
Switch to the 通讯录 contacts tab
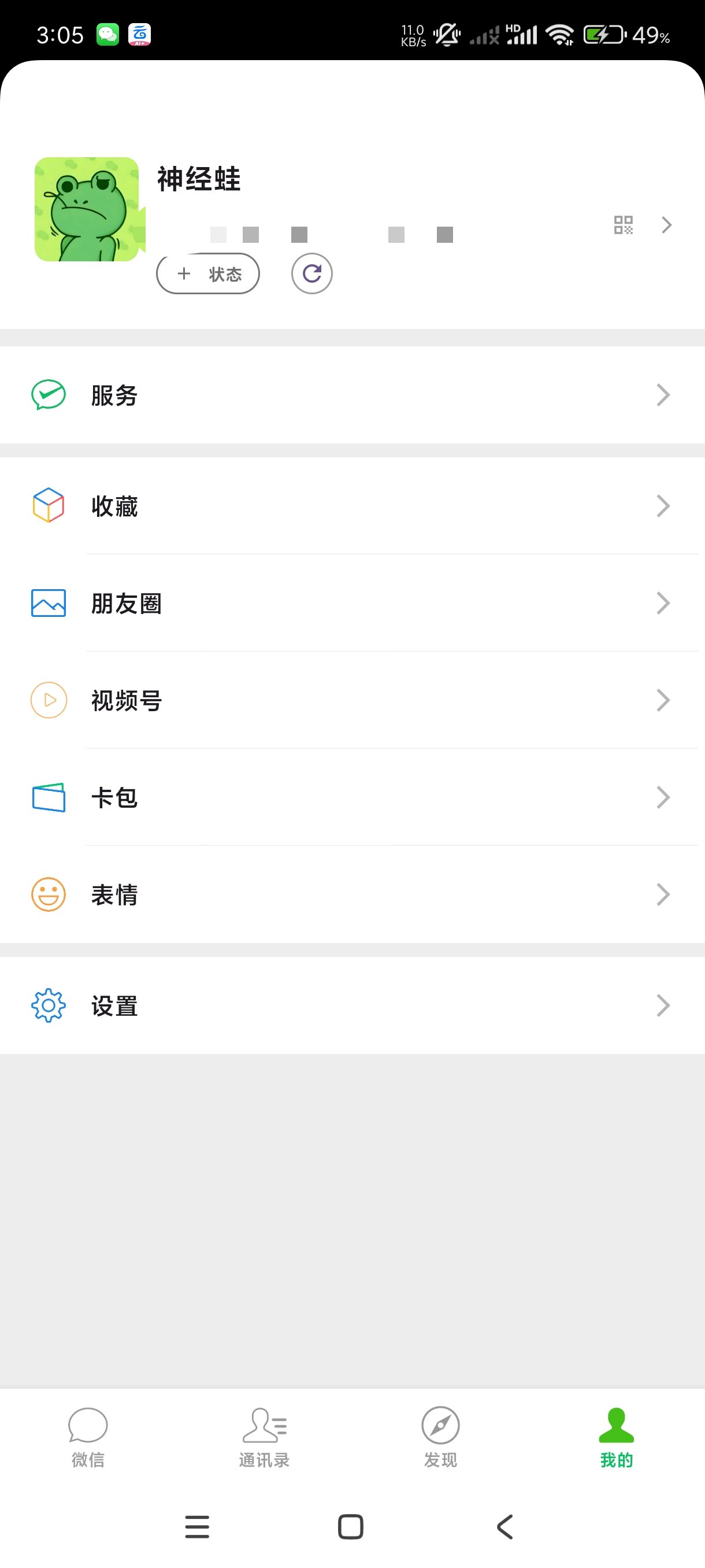tap(264, 1437)
